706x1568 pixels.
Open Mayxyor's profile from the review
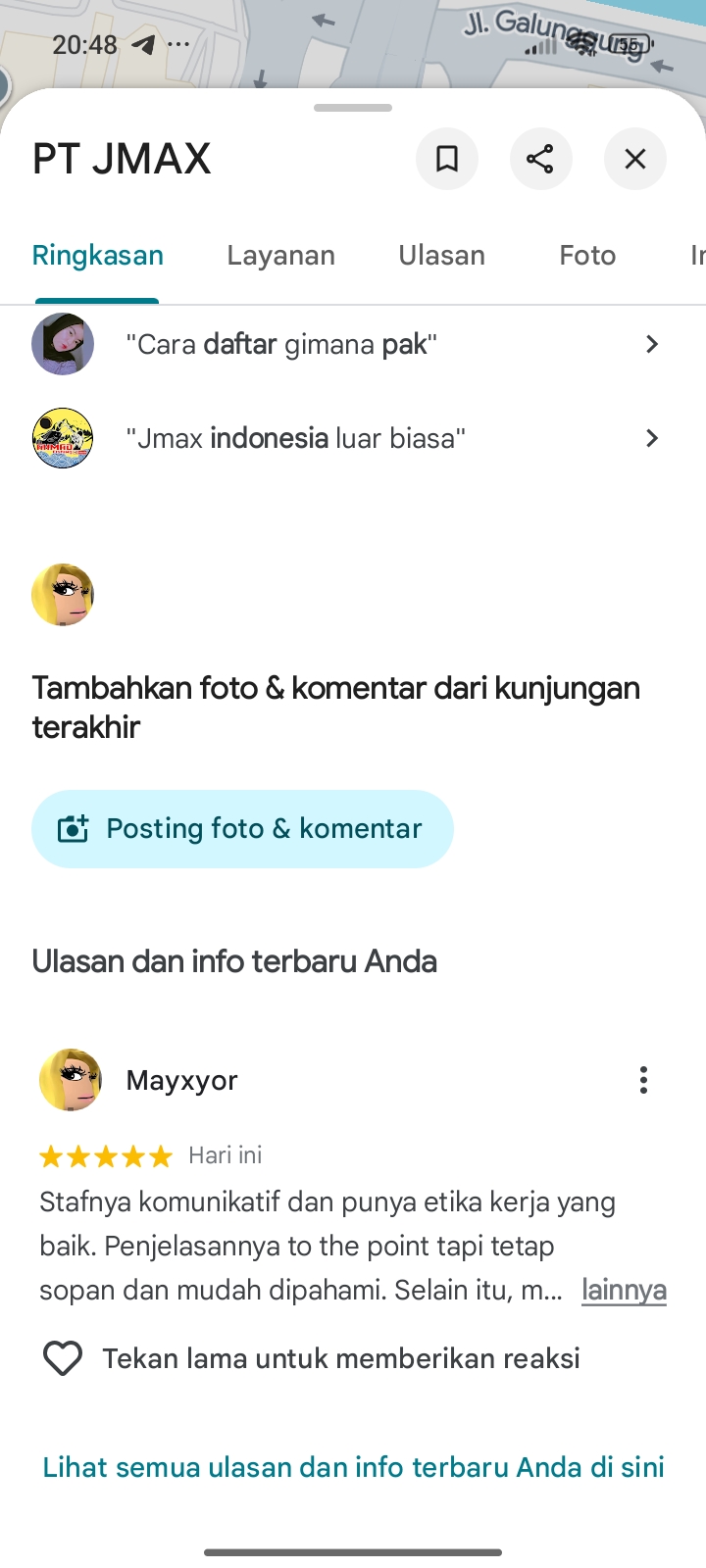coord(181,1080)
